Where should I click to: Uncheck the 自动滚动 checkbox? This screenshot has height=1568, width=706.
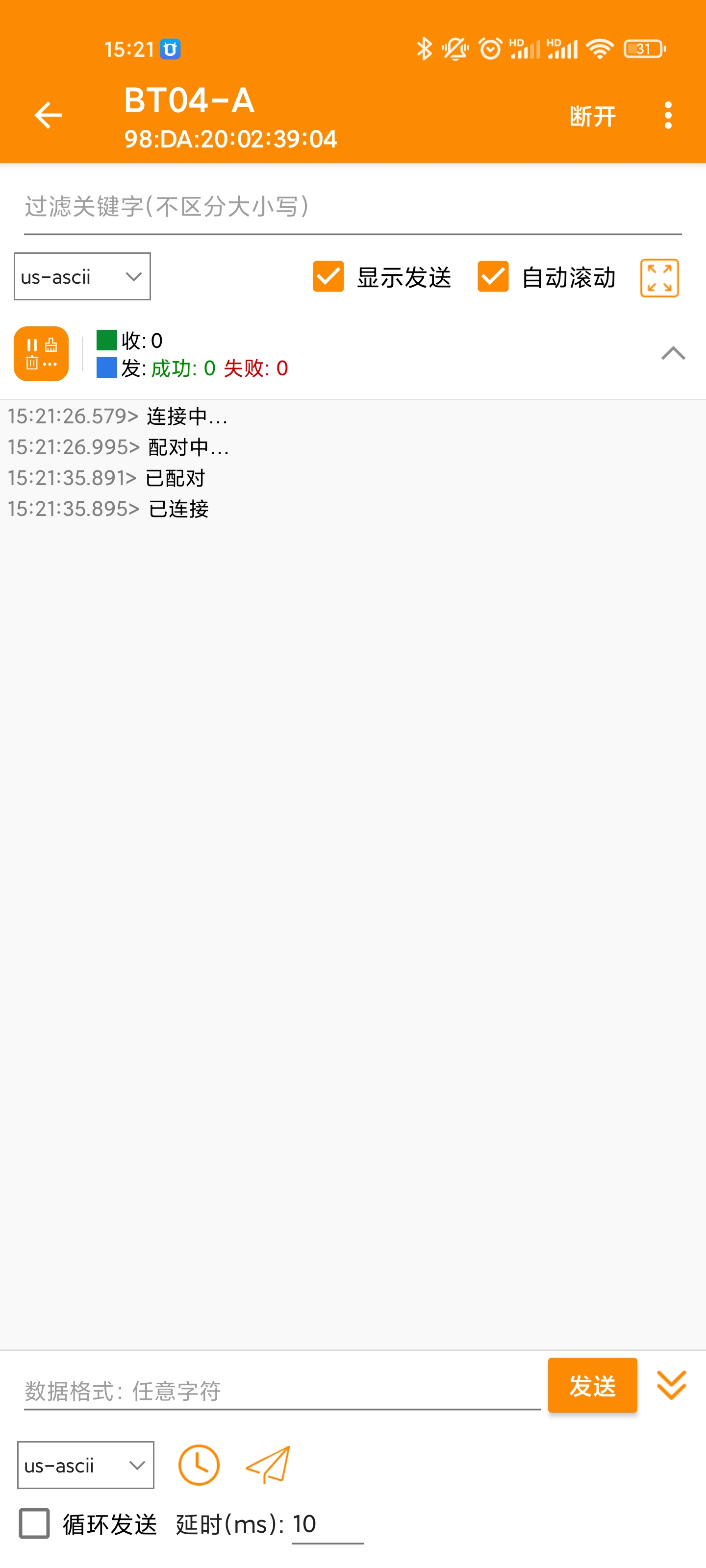coord(493,276)
